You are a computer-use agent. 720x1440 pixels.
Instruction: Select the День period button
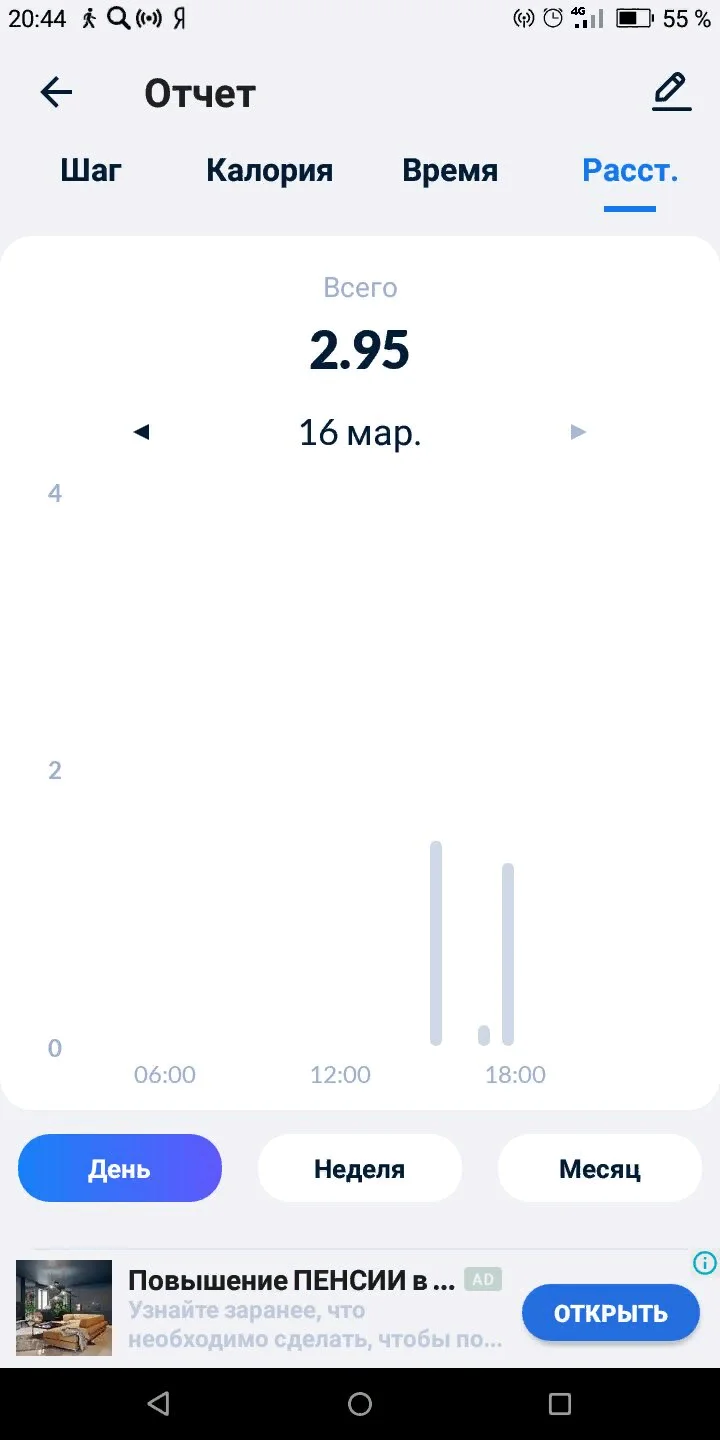pos(120,1168)
